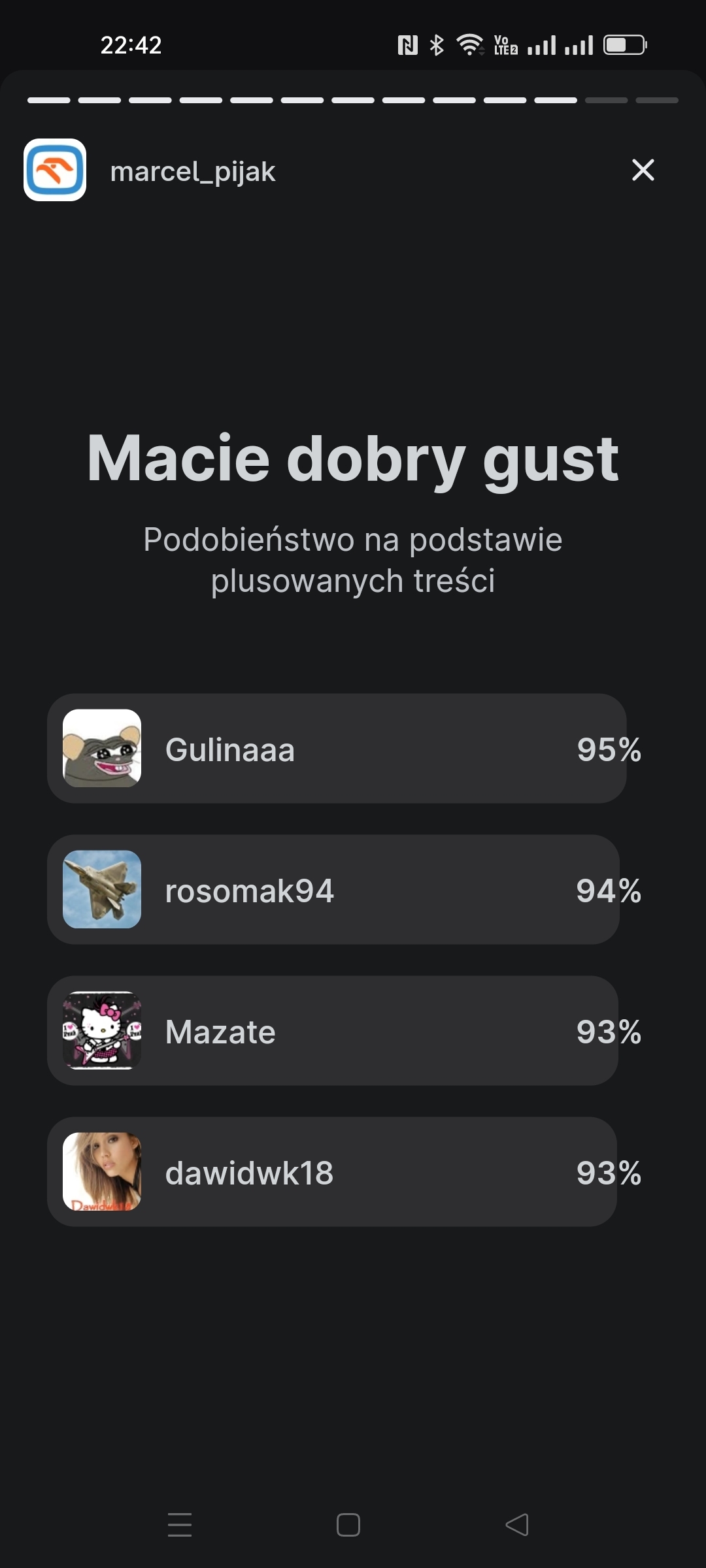Open rosomak94's profile row

(x=333, y=890)
